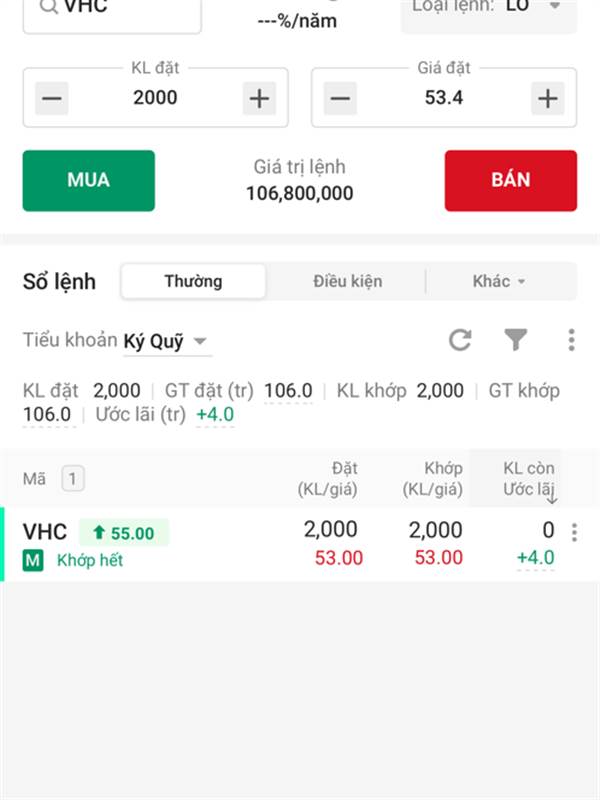The width and height of the screenshot is (600, 800).
Task: Expand the Khác dropdown tab
Action: [499, 281]
